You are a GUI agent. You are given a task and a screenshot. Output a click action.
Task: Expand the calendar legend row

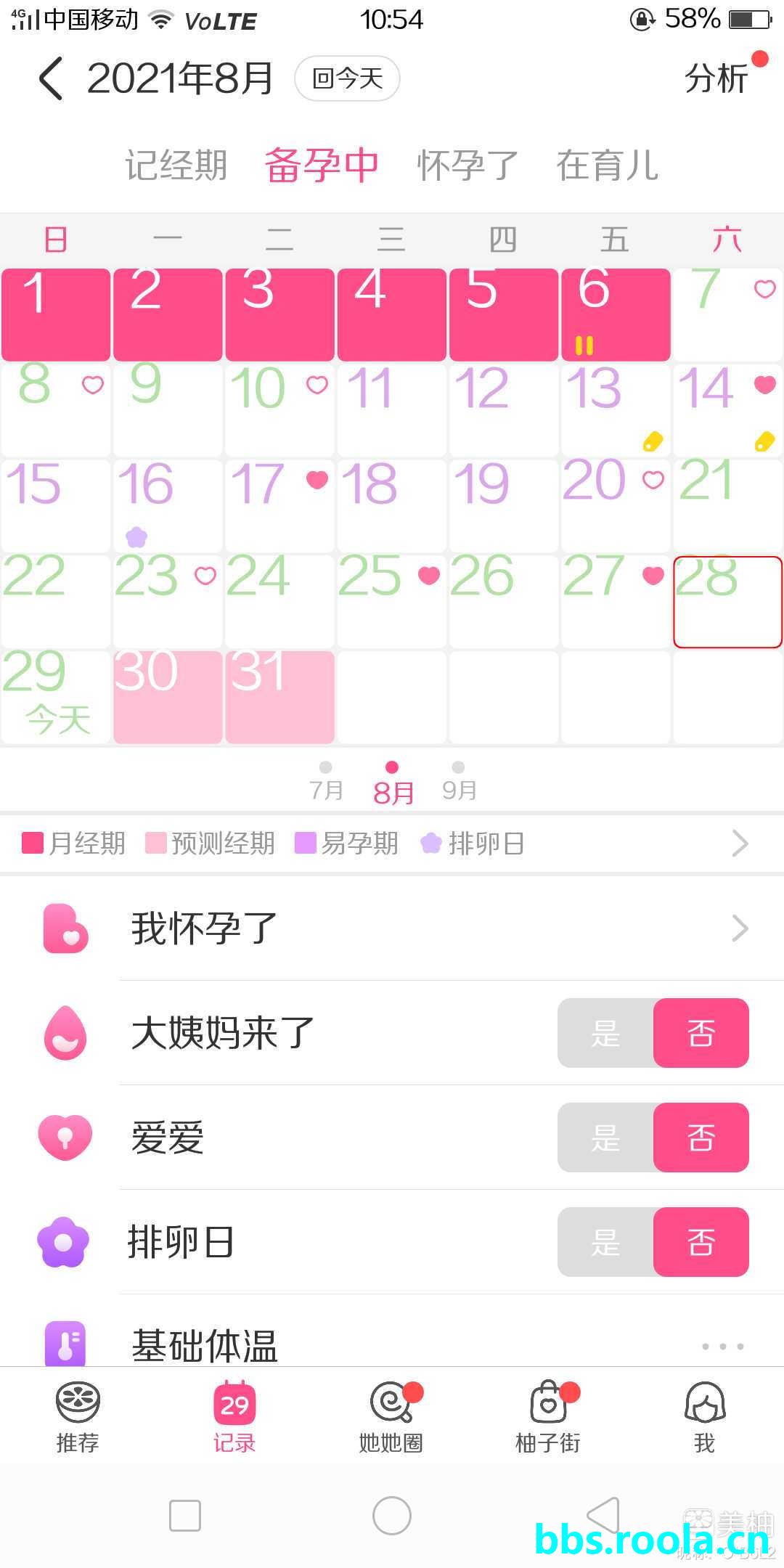coord(739,844)
